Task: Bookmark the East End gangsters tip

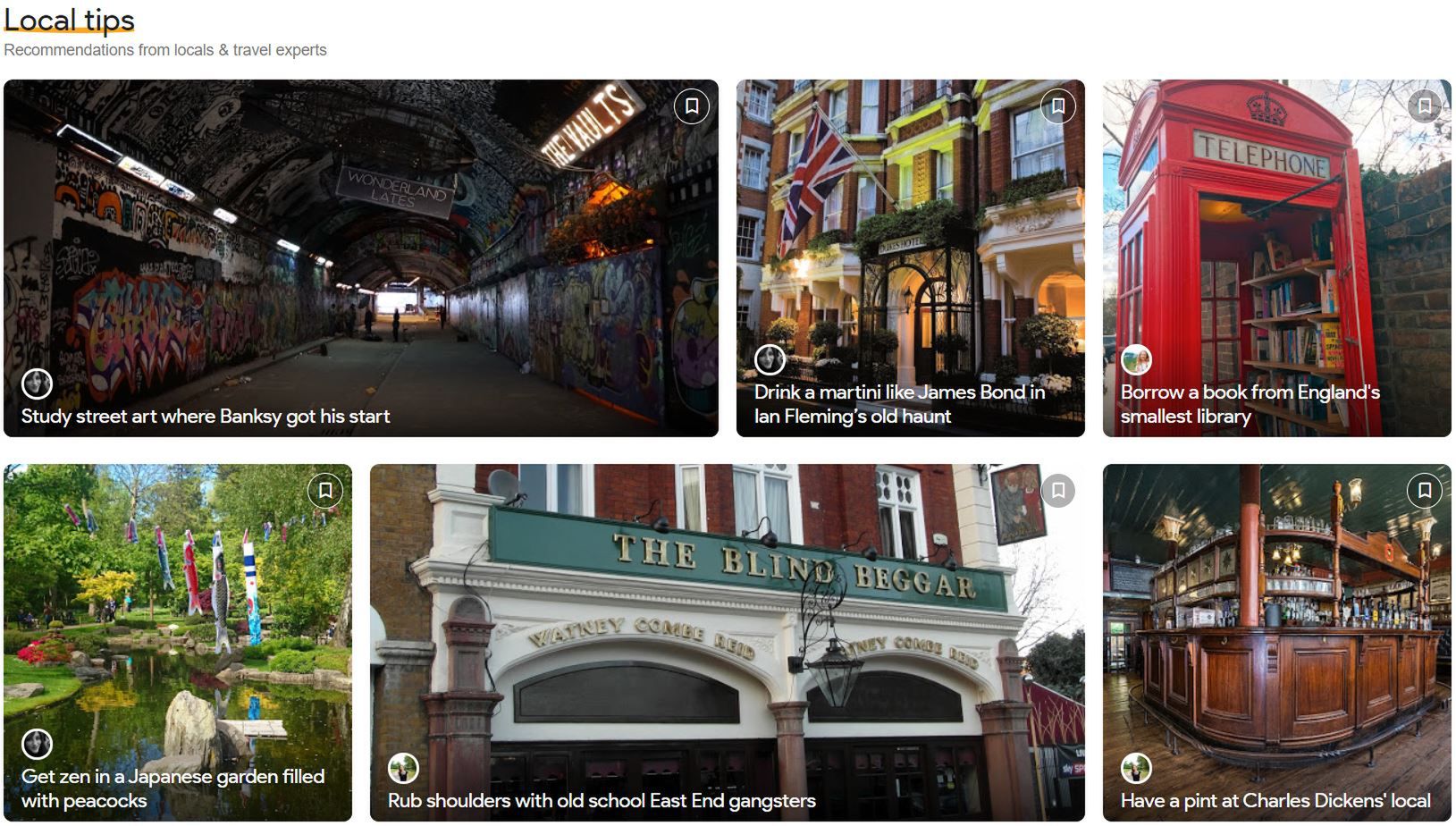Action: [x=1057, y=491]
